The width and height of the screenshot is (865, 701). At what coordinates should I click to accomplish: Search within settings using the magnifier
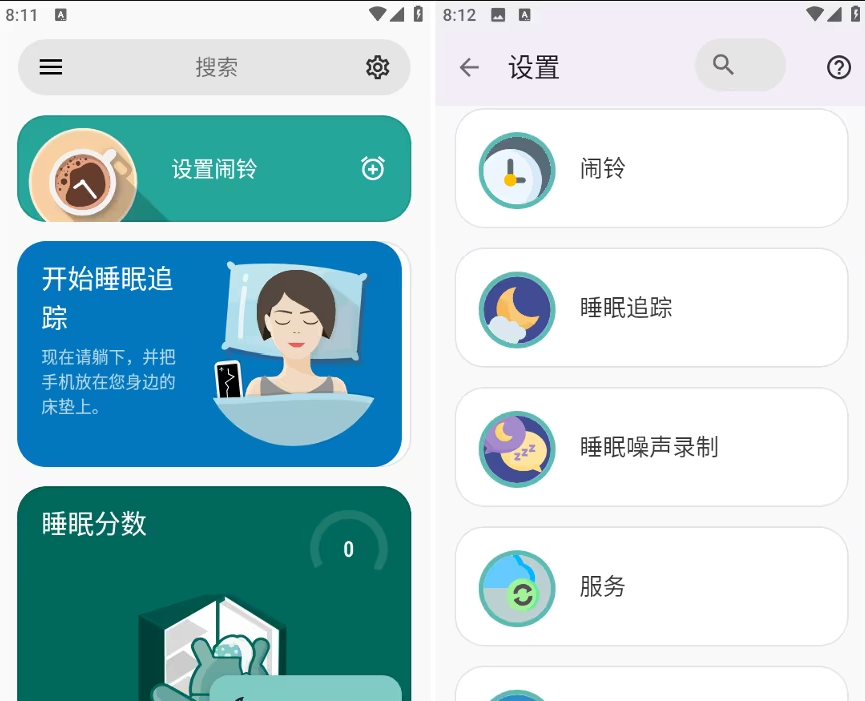(x=738, y=66)
